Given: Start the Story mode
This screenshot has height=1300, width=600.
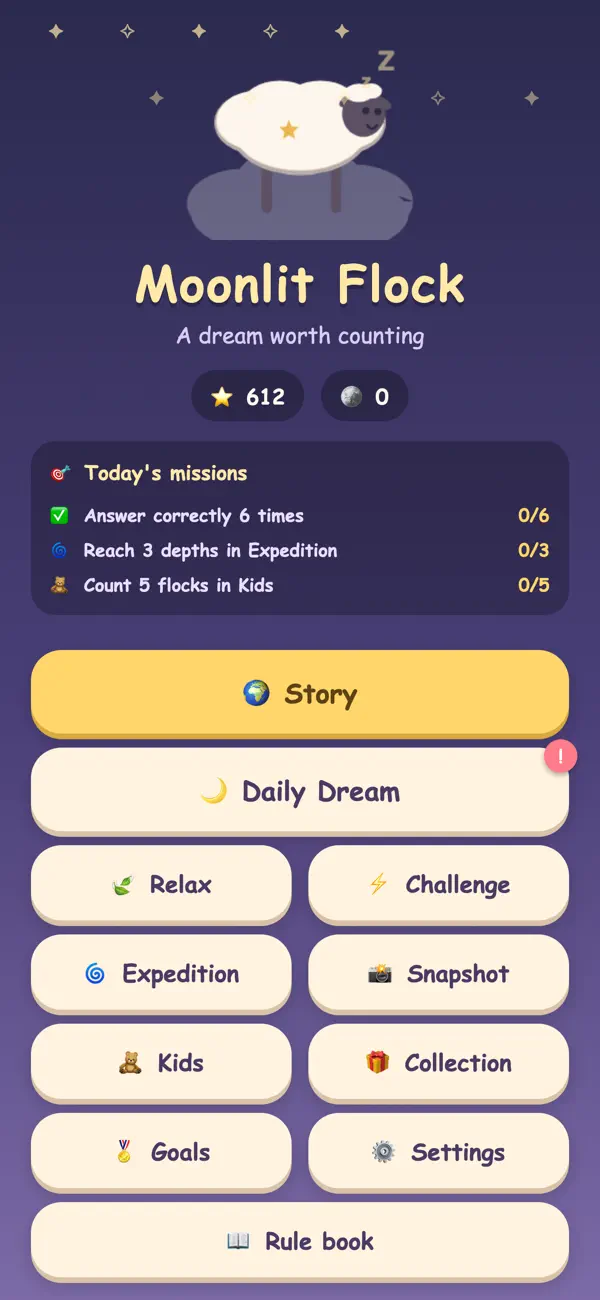Looking at the screenshot, I should tap(300, 693).
